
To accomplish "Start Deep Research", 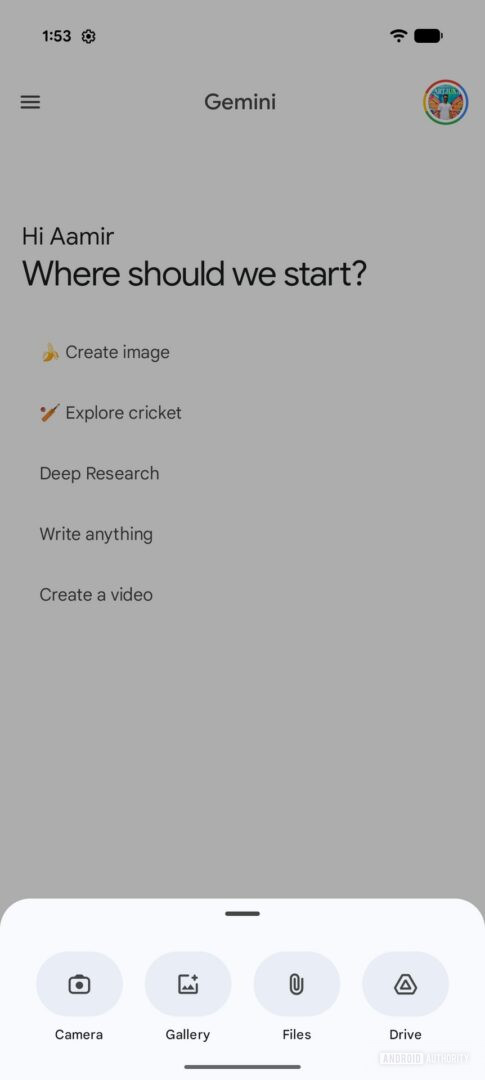I will click(x=99, y=474).
